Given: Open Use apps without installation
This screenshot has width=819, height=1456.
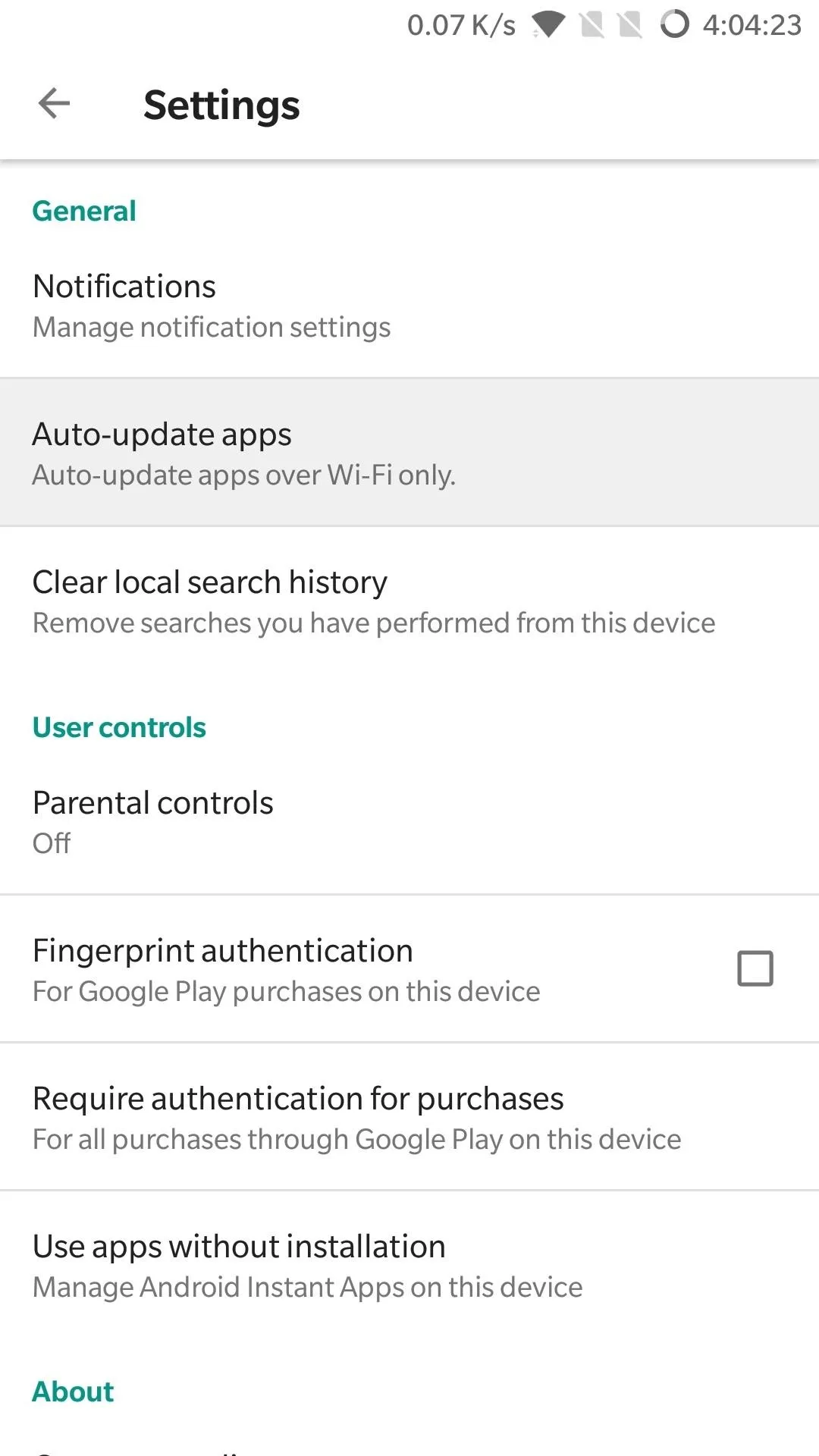Looking at the screenshot, I should (x=409, y=1265).
